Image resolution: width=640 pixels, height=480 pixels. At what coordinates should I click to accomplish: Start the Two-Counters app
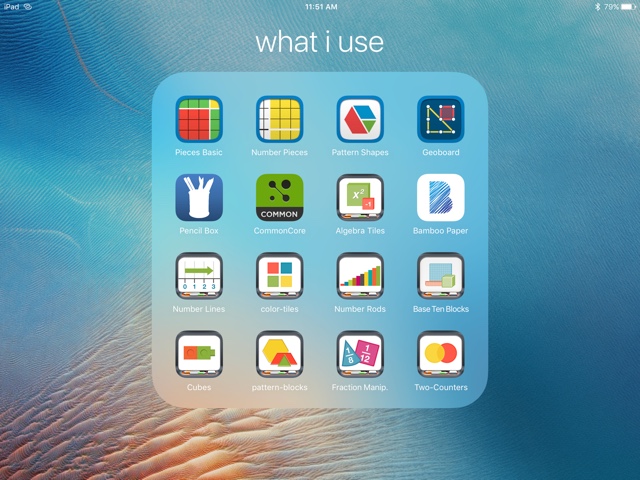[x=440, y=354]
